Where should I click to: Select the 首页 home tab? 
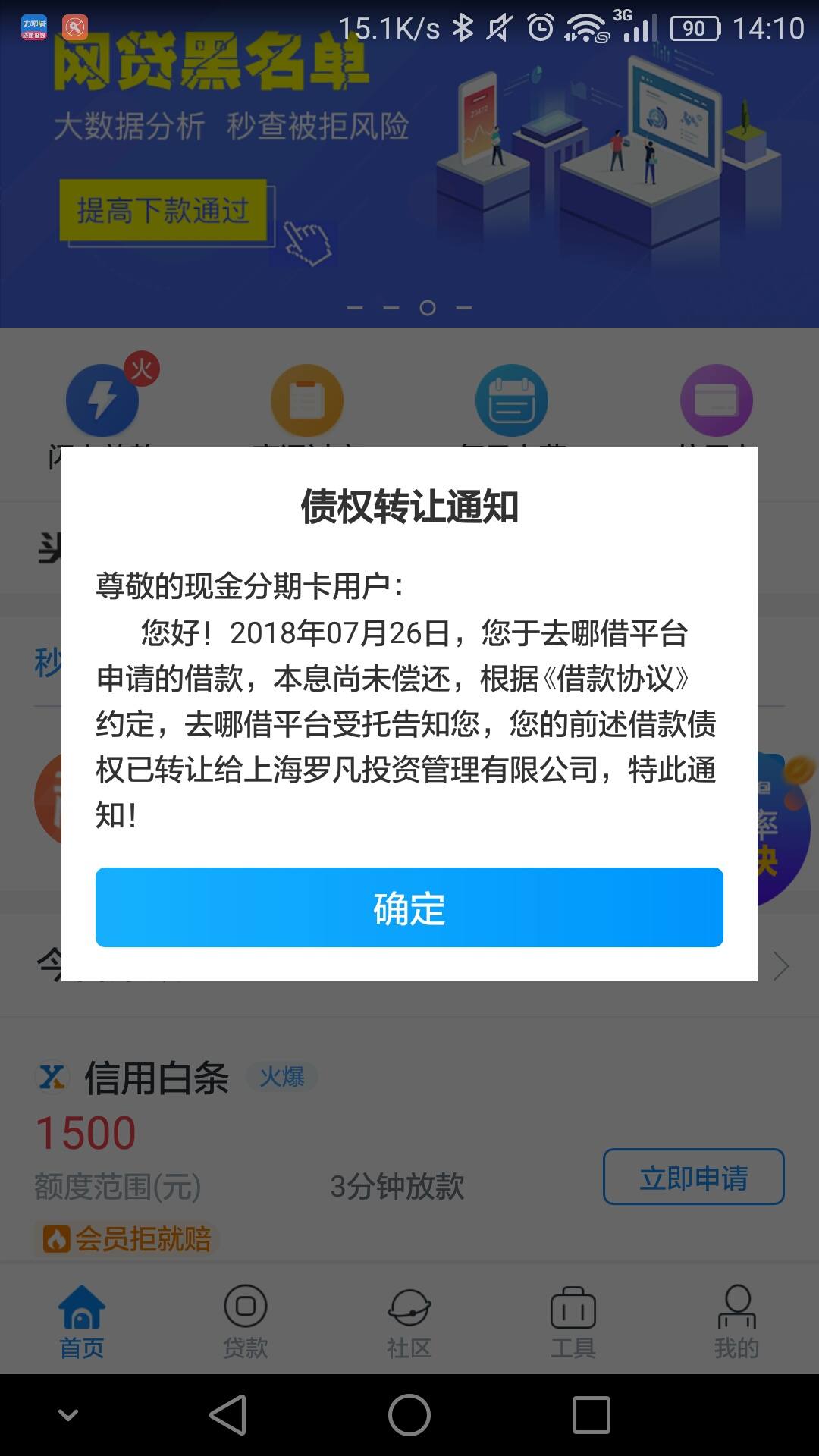pos(82,1321)
